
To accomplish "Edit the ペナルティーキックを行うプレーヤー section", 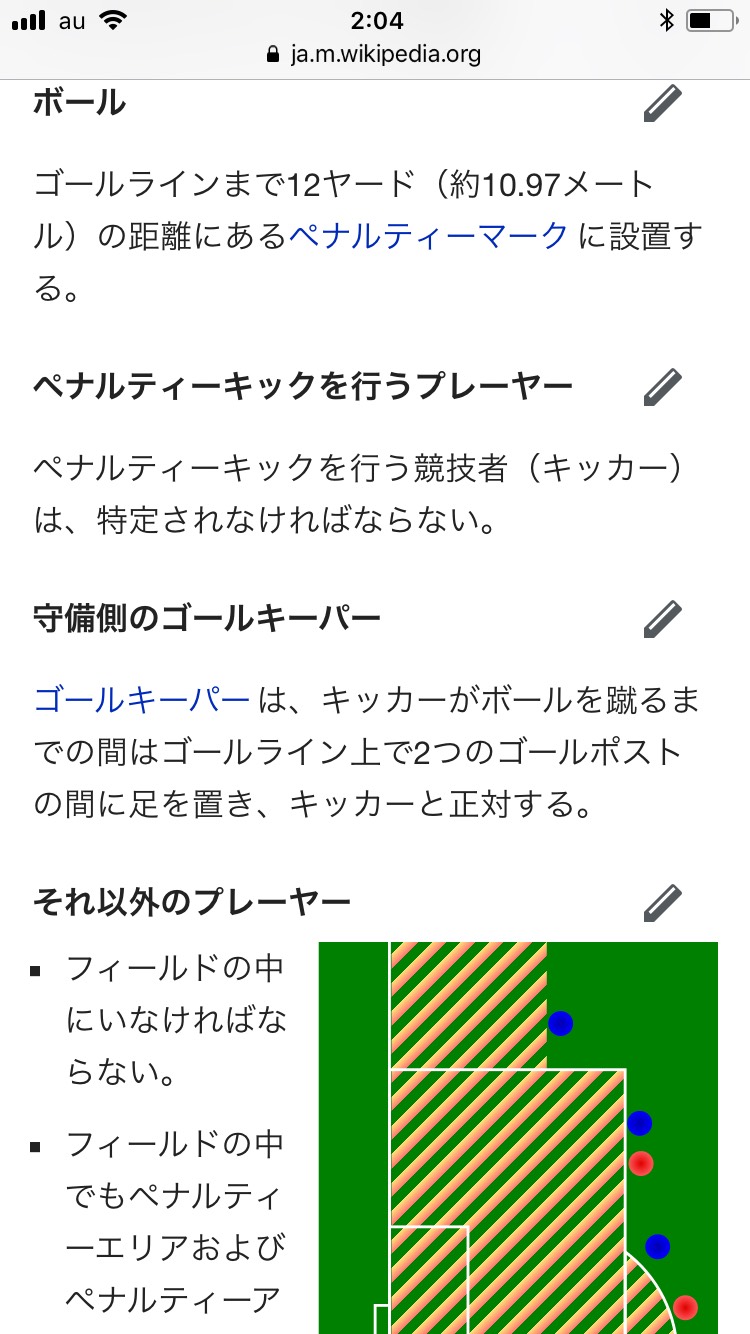I will pos(662,386).
